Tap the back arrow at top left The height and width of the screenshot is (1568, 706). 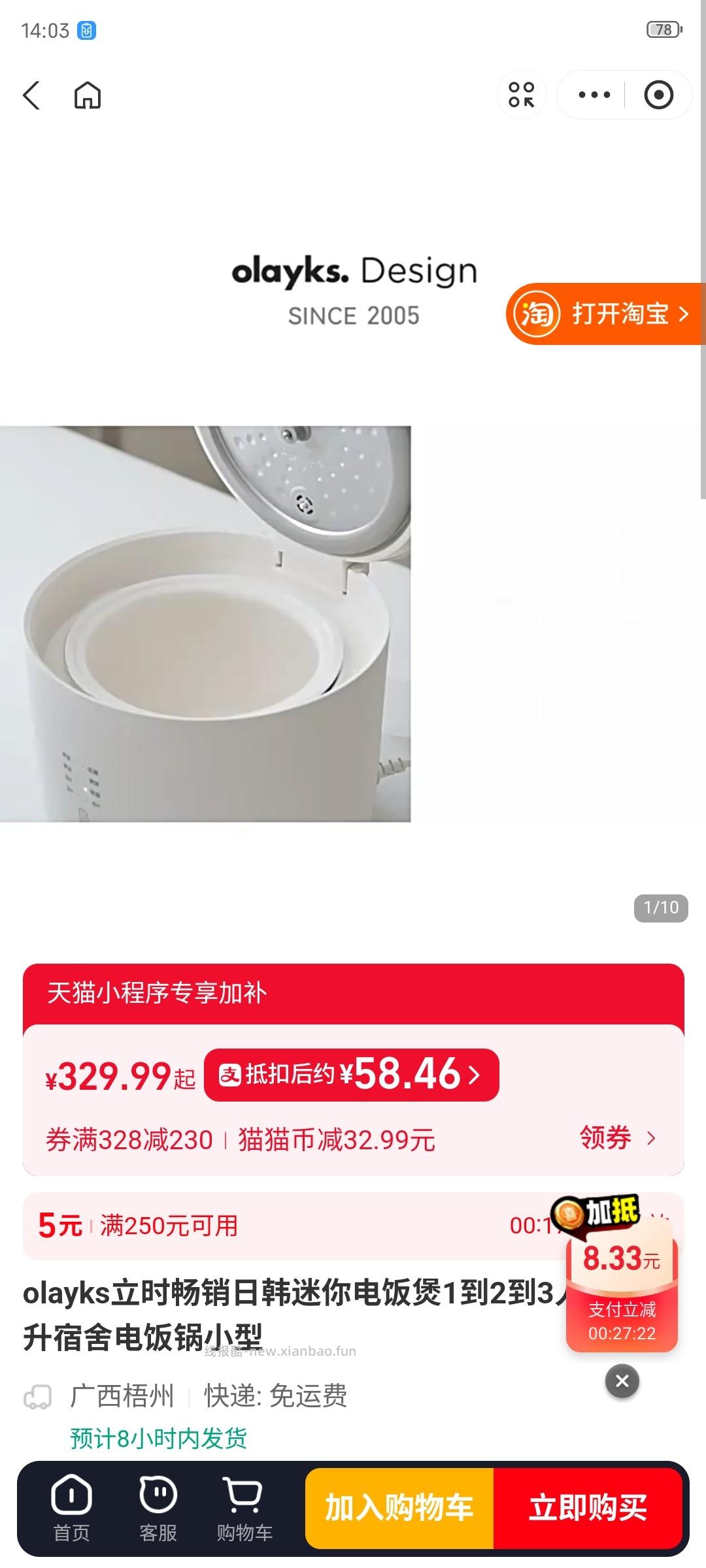pyautogui.click(x=31, y=95)
